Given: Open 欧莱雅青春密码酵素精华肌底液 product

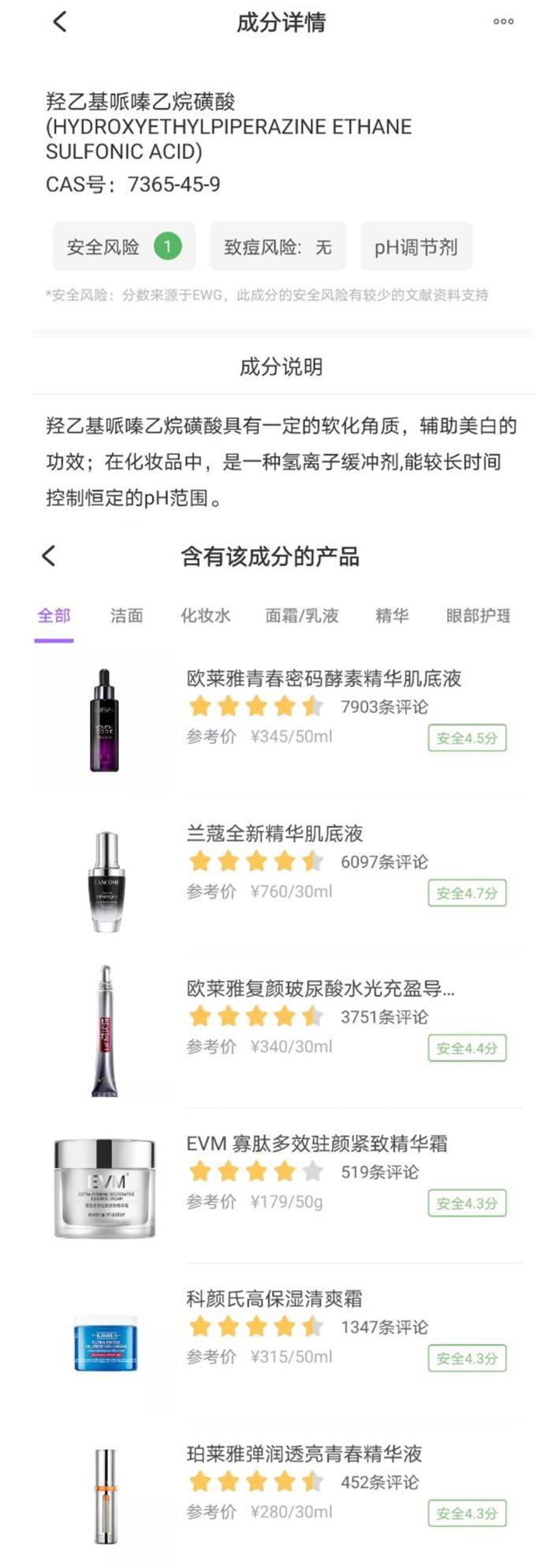Looking at the screenshot, I should click(x=323, y=678).
